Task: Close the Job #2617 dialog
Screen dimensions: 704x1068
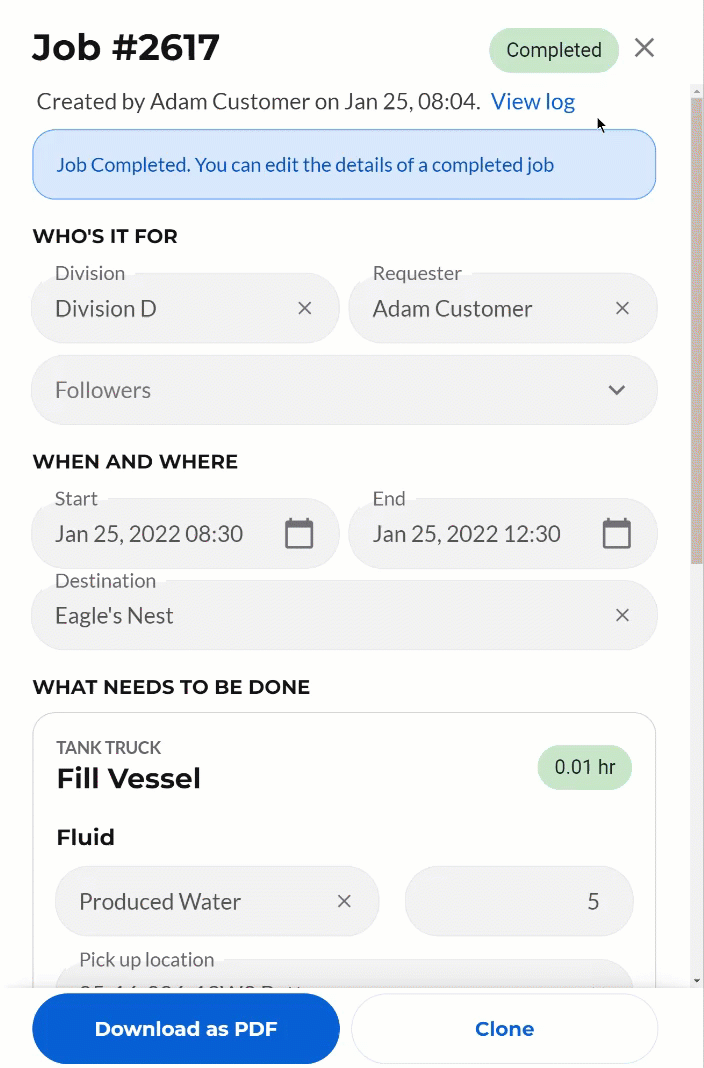Action: [x=644, y=48]
